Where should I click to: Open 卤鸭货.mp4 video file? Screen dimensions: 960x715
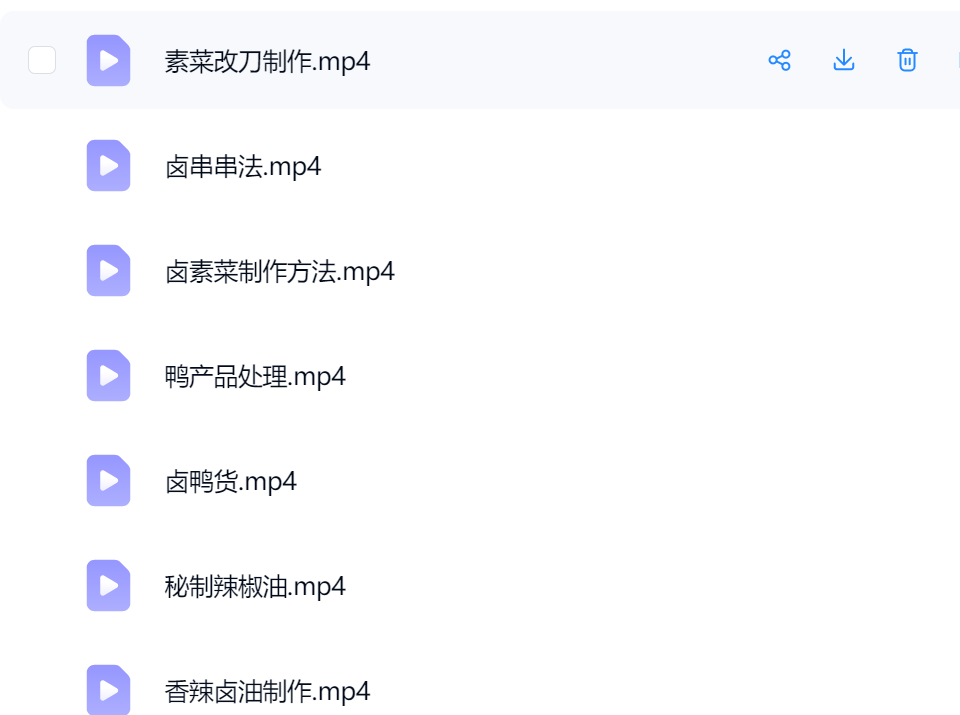tap(231, 482)
